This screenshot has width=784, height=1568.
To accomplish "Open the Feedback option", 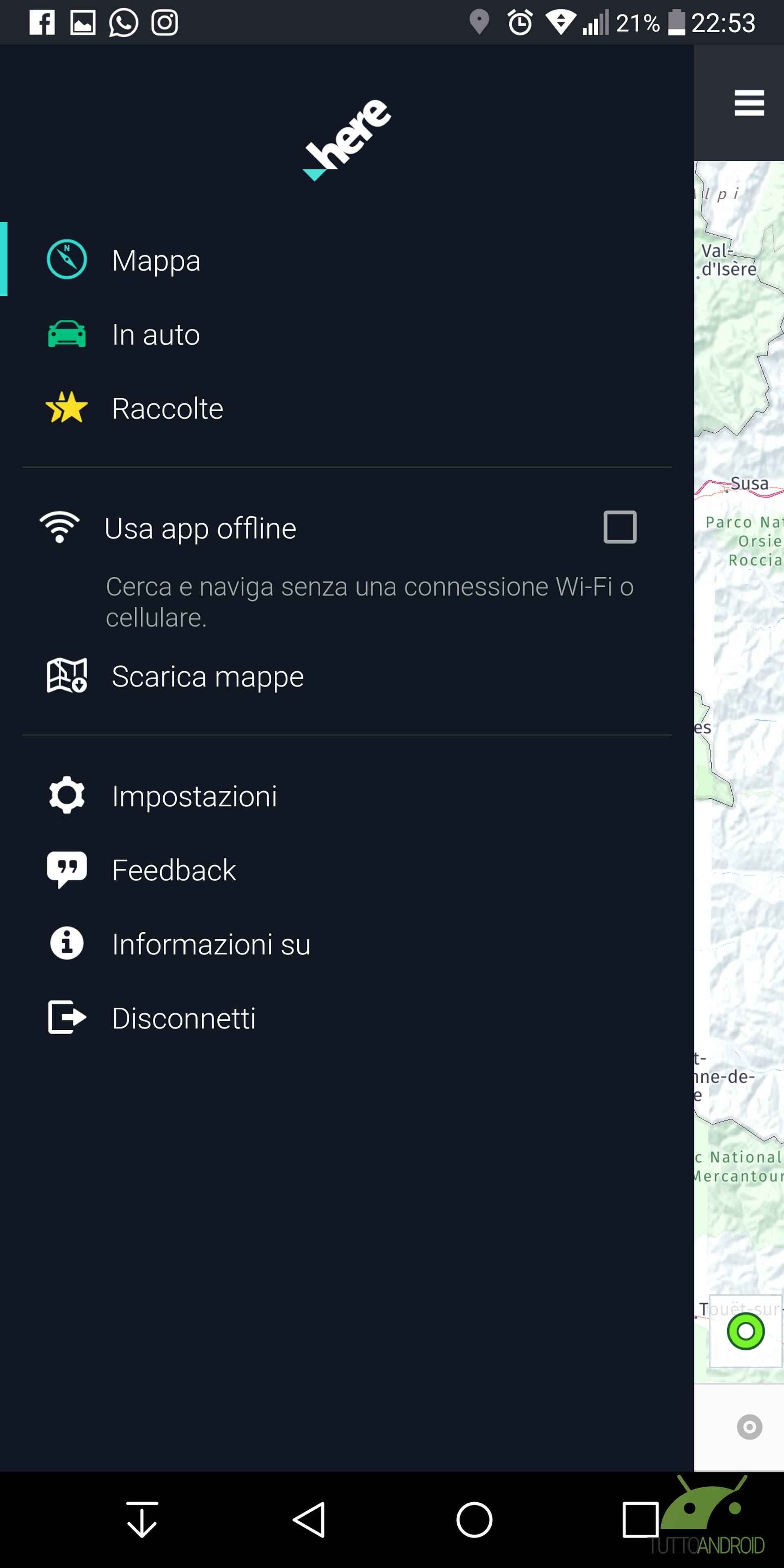I will 347,870.
